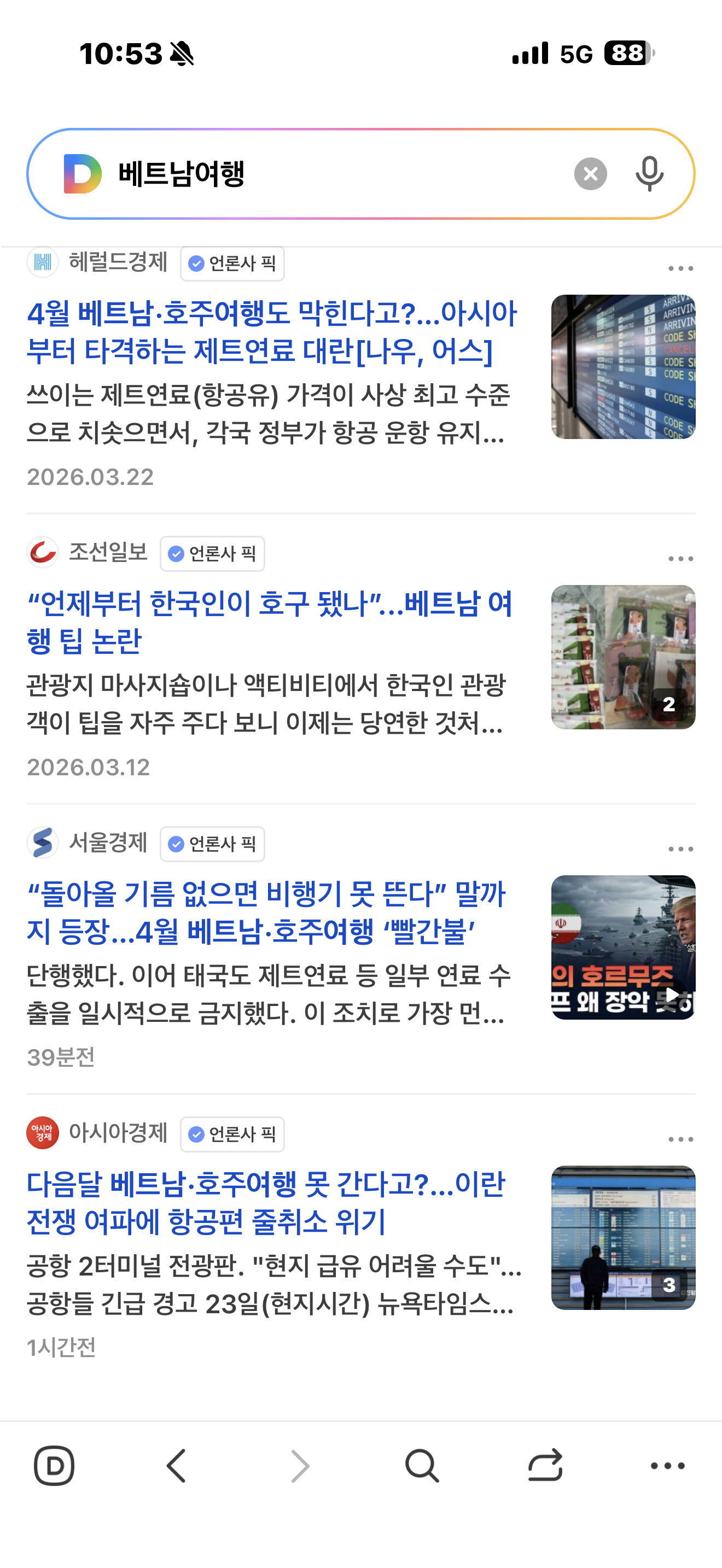Open more options for the 아시아경제 article

(x=680, y=1139)
